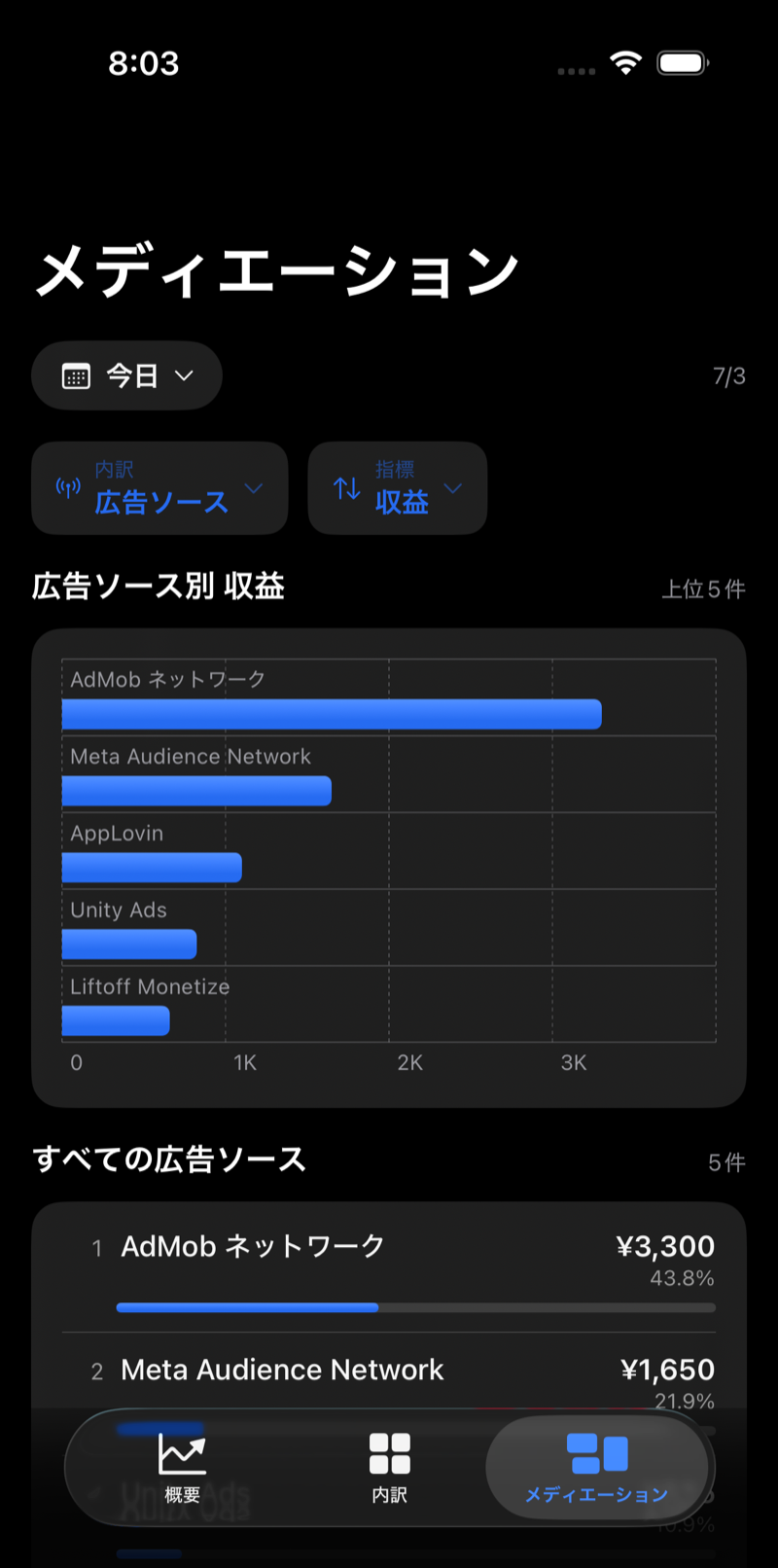Expand the 内訳 広告ソース dropdown
778x1568 pixels.
(160, 488)
